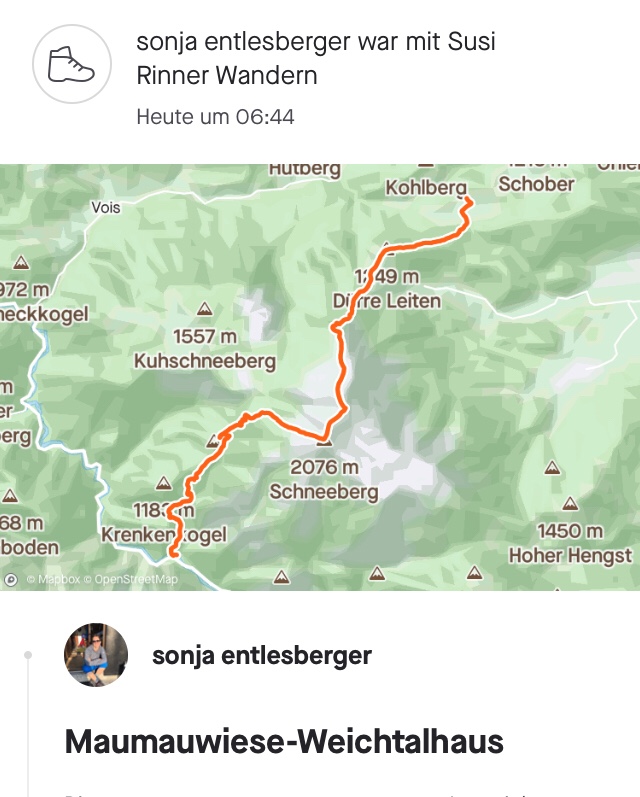Viewport: 640px width, 797px height.
Task: Open the hiking route map preview
Action: coord(320,377)
